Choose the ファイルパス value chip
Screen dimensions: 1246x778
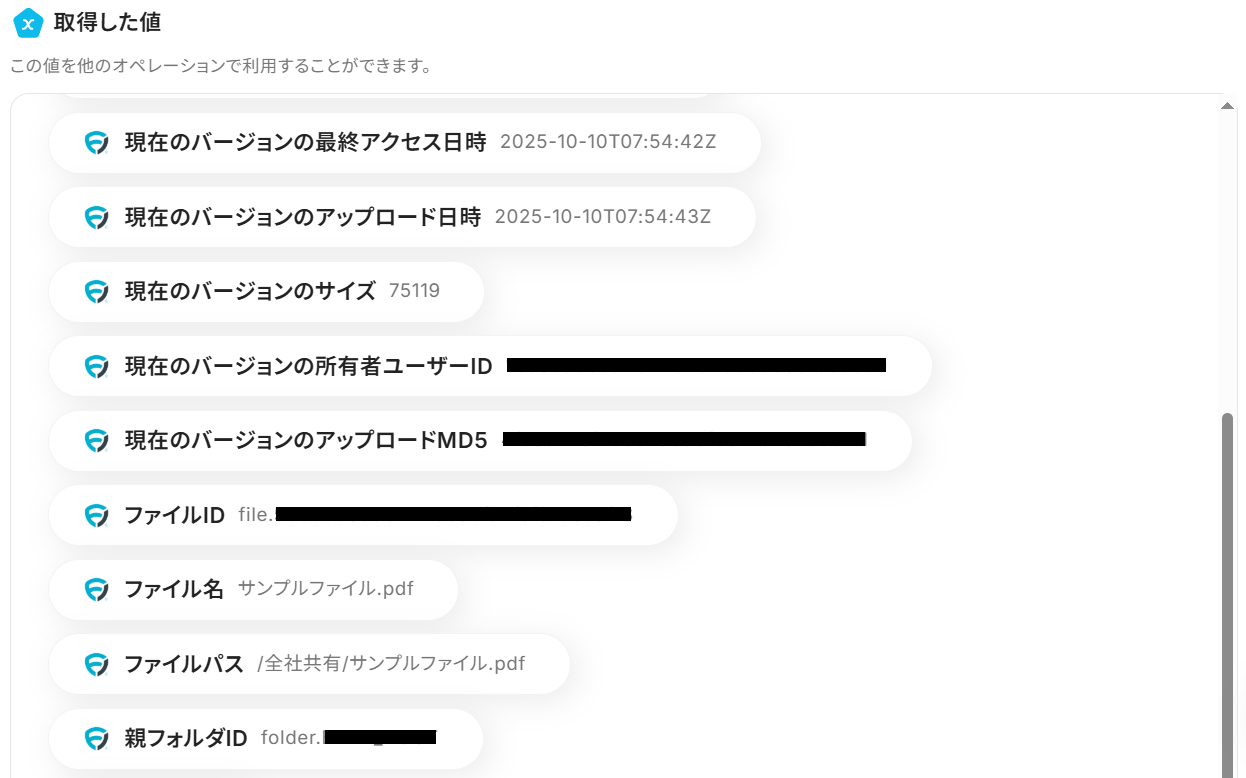click(309, 664)
